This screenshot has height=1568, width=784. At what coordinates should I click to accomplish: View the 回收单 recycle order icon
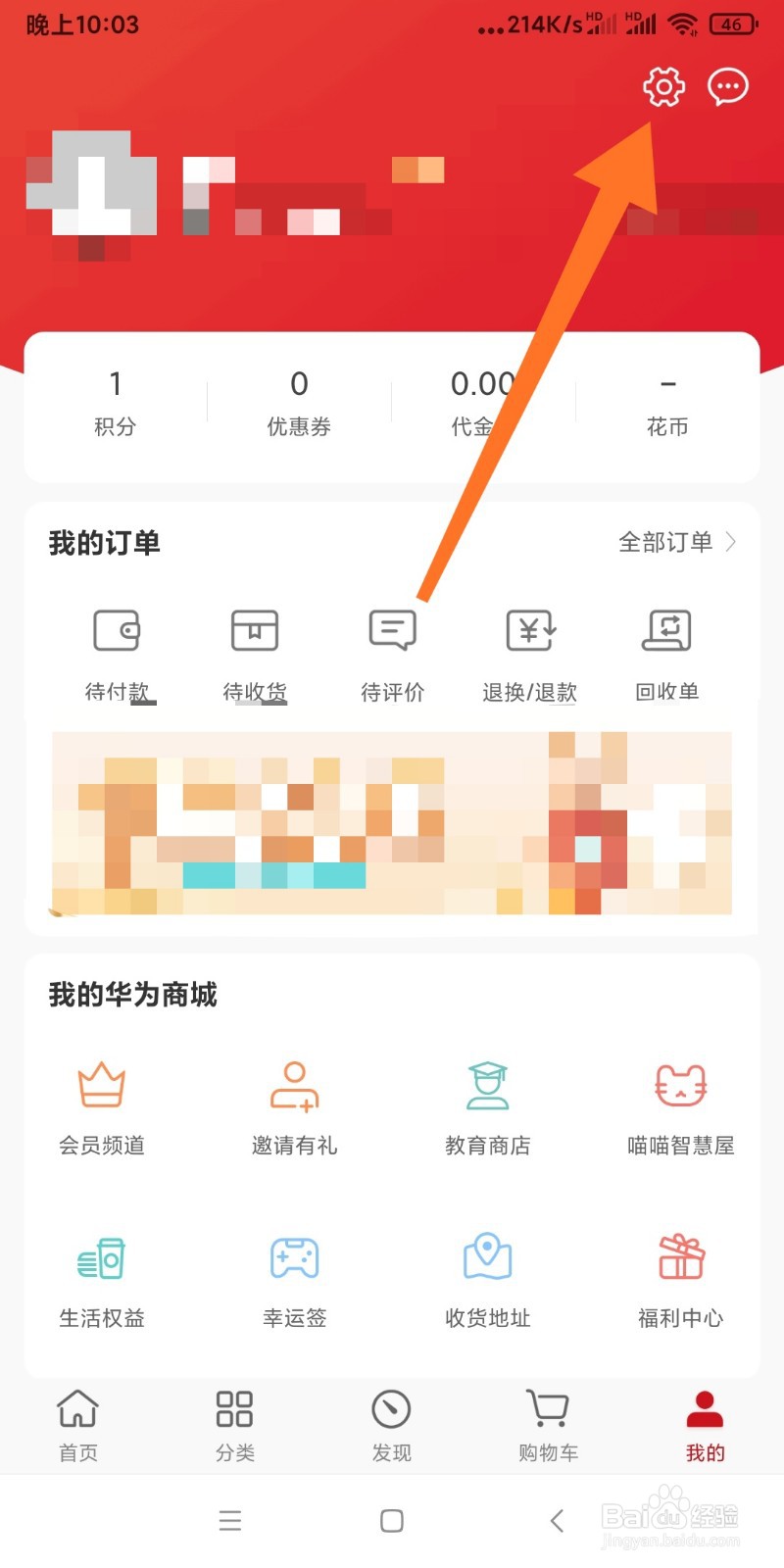(x=665, y=652)
